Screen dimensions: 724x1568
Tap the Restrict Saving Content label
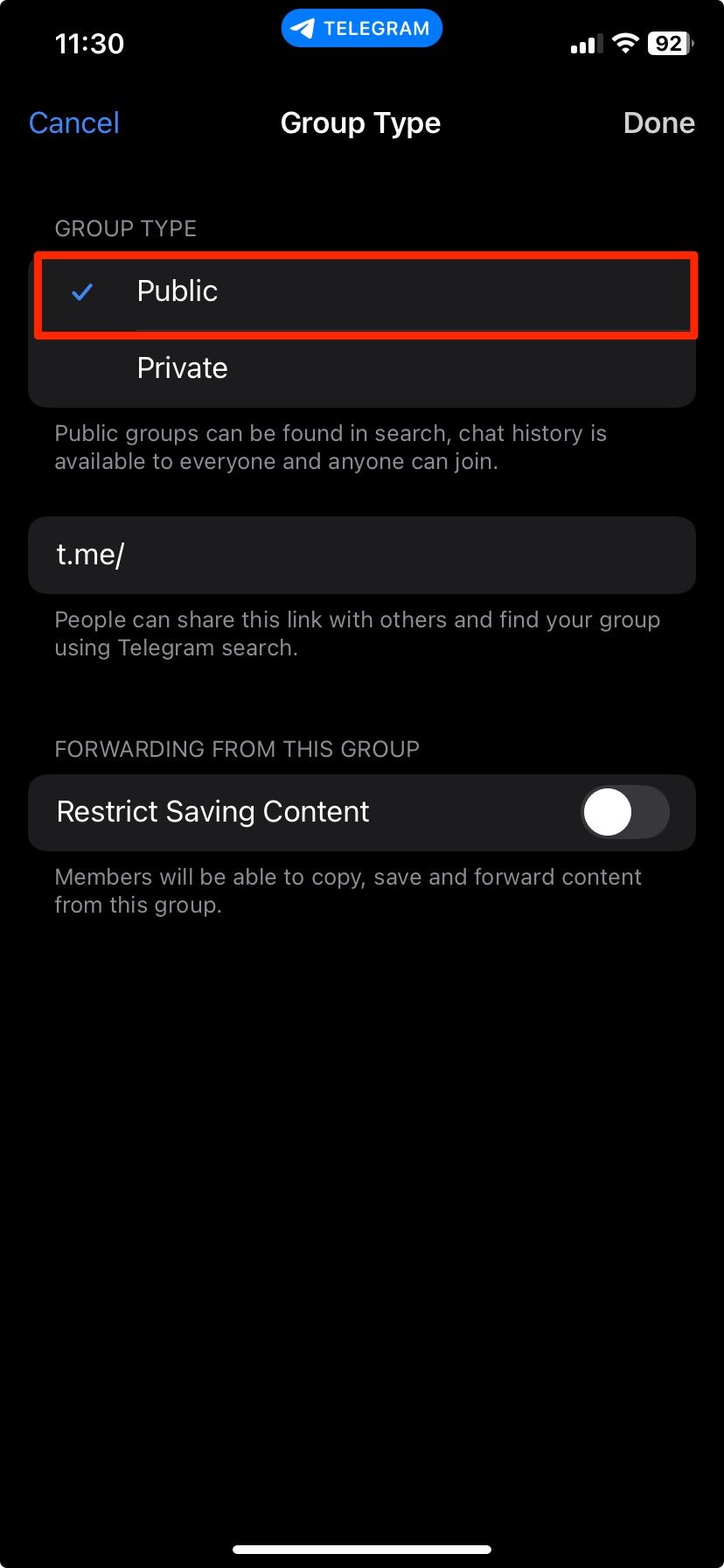point(212,812)
